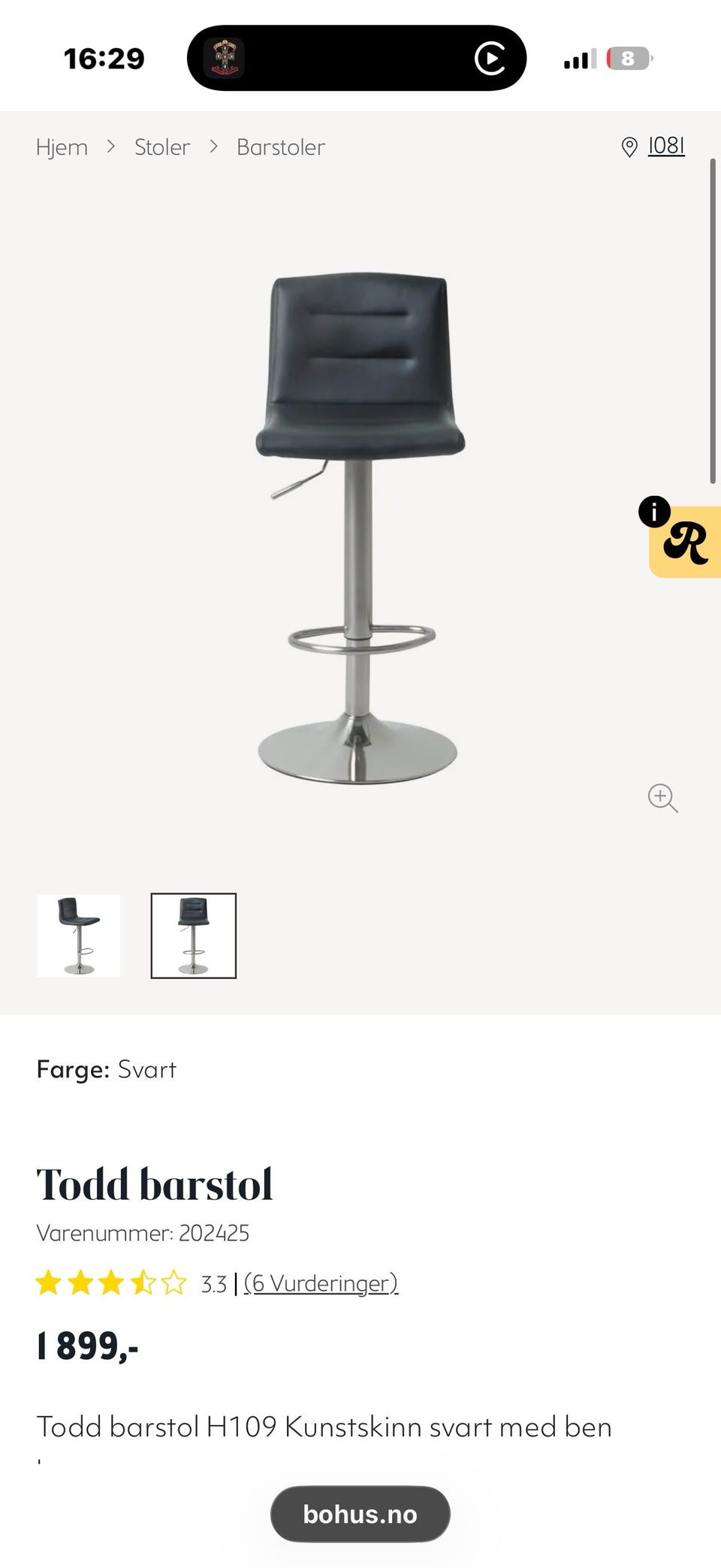This screenshot has width=721, height=1568.
Task: Open the Barstoler breadcrumb category
Action: (281, 147)
